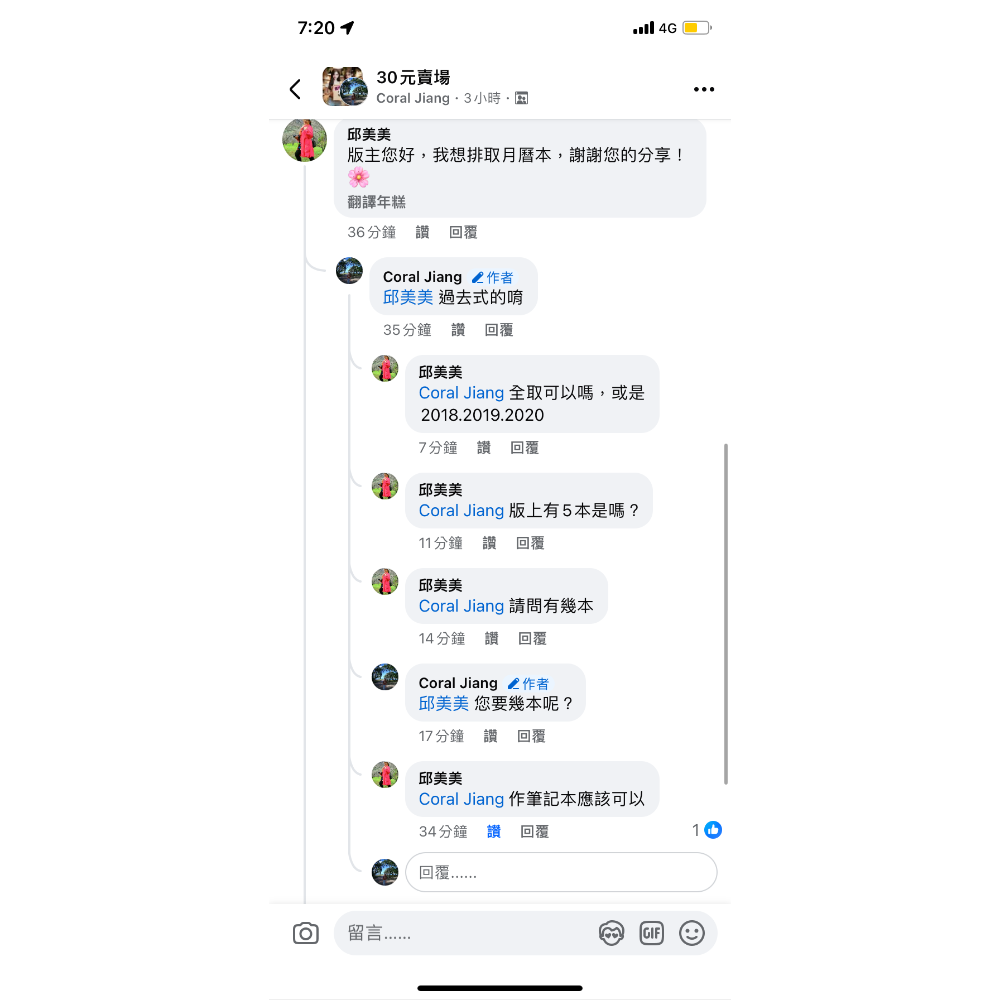This screenshot has width=1000, height=1000.
Task: Open the camera to attach a photo
Action: click(x=305, y=934)
